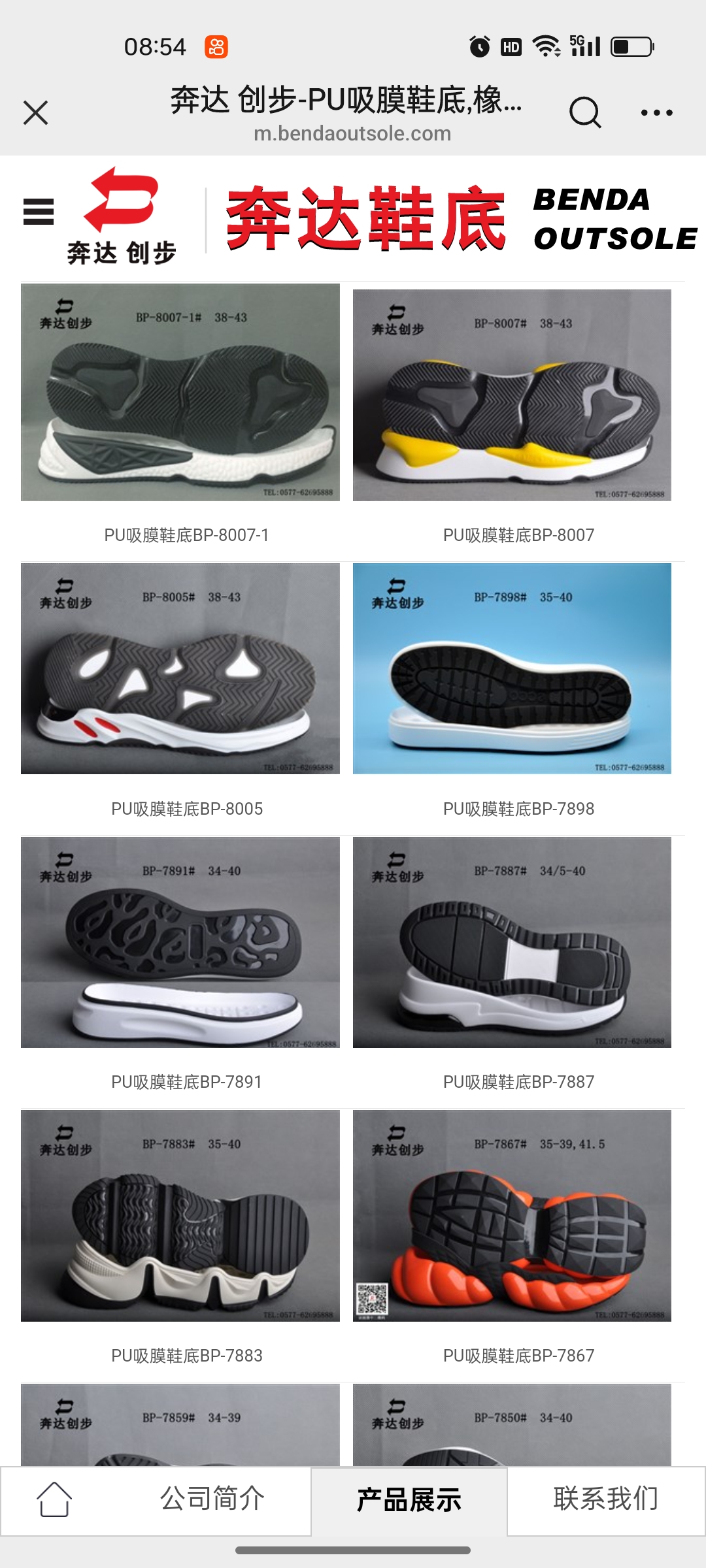Select the 产品展示 tab
706x1568 pixels.
[x=409, y=1500]
